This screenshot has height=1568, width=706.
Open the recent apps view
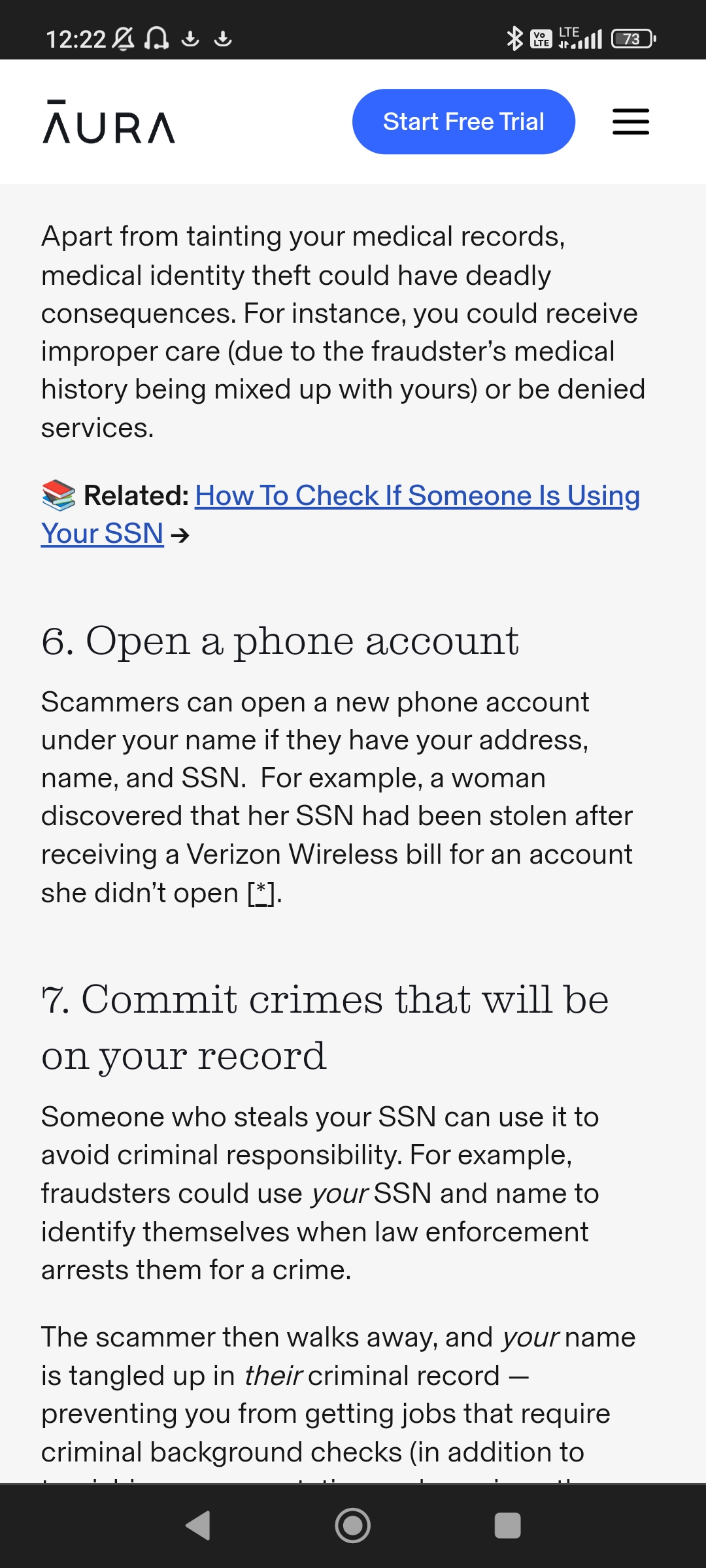coord(508,1526)
